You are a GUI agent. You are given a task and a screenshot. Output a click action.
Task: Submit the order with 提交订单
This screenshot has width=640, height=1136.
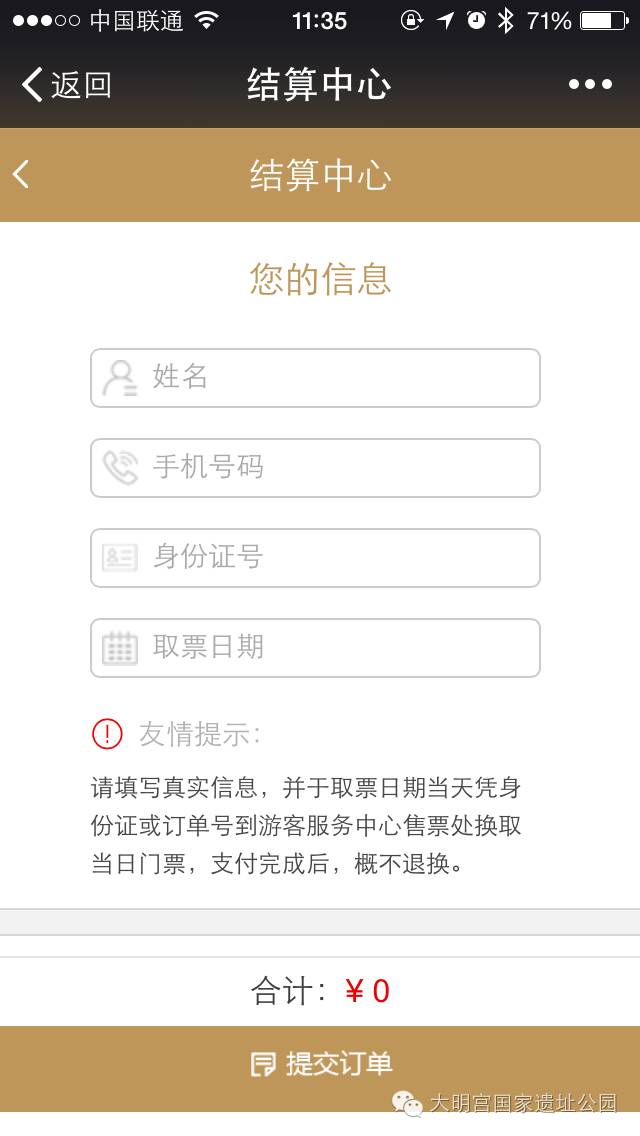(x=320, y=1064)
